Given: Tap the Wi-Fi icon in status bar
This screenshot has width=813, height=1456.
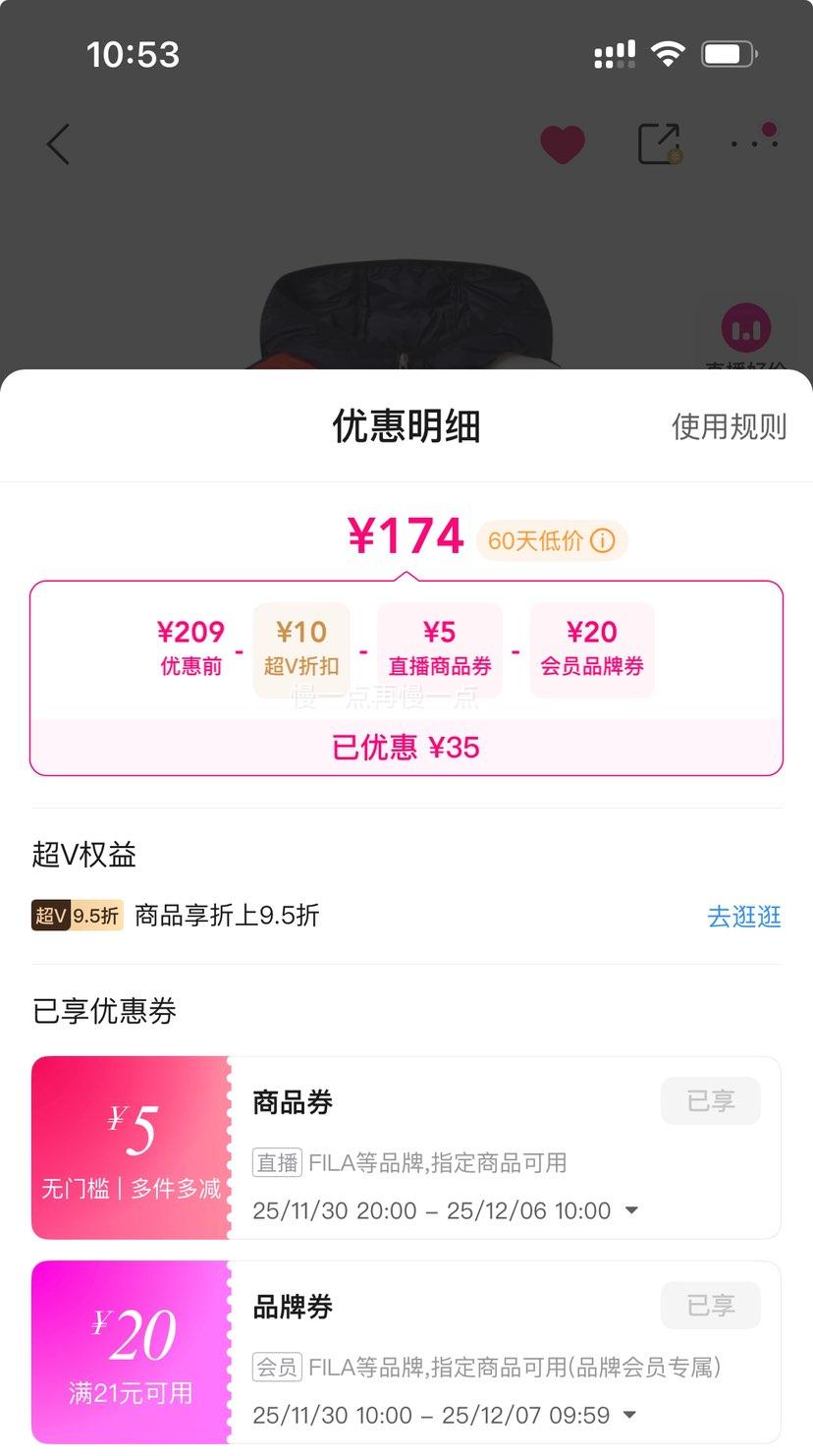Looking at the screenshot, I should pyautogui.click(x=669, y=54).
